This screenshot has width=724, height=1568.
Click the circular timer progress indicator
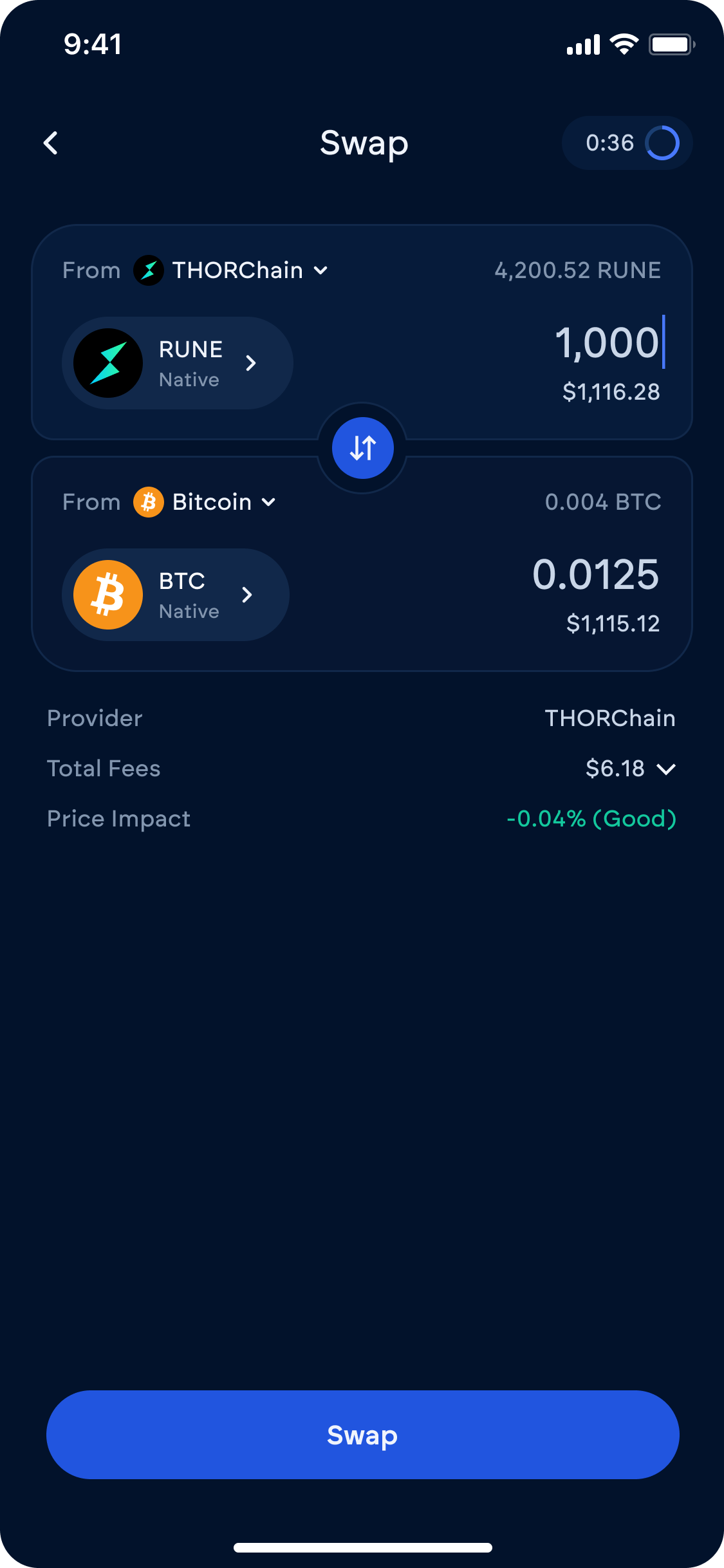[x=664, y=142]
